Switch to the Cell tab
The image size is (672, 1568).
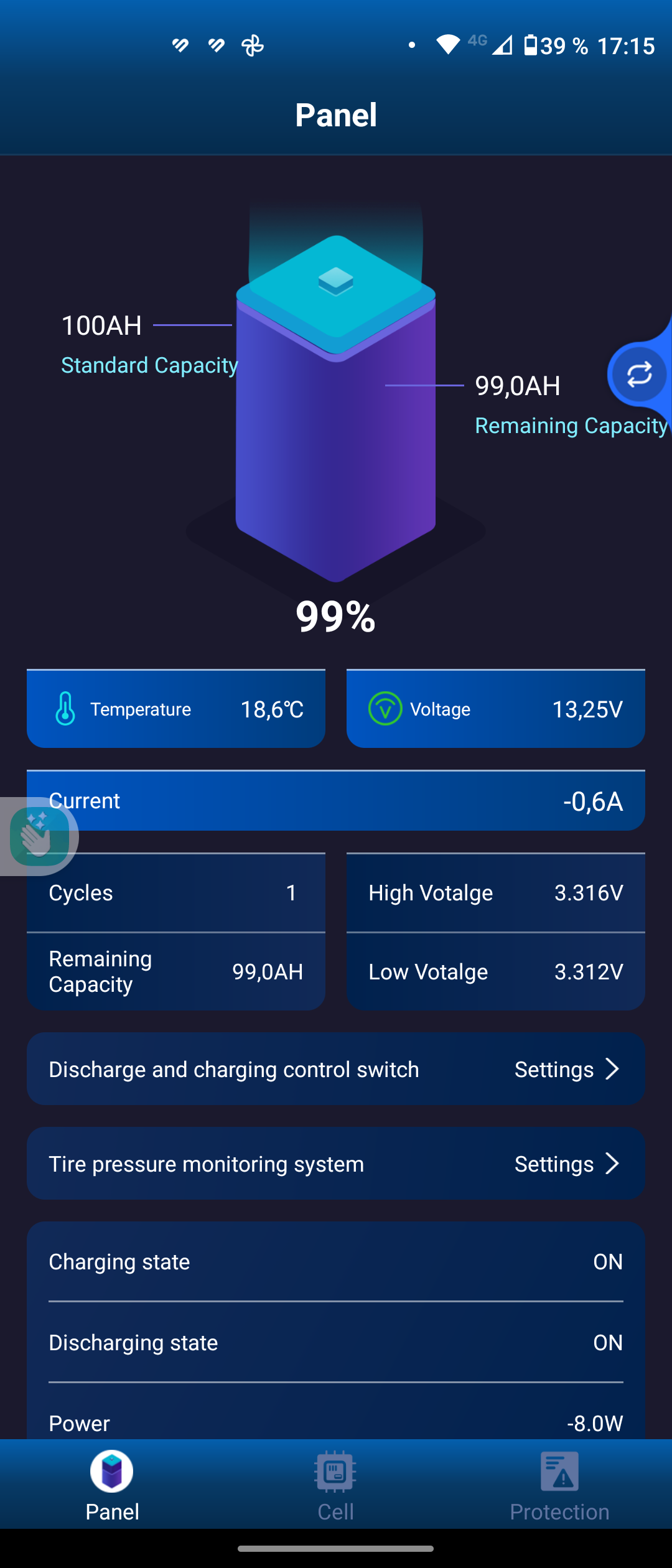click(335, 1485)
